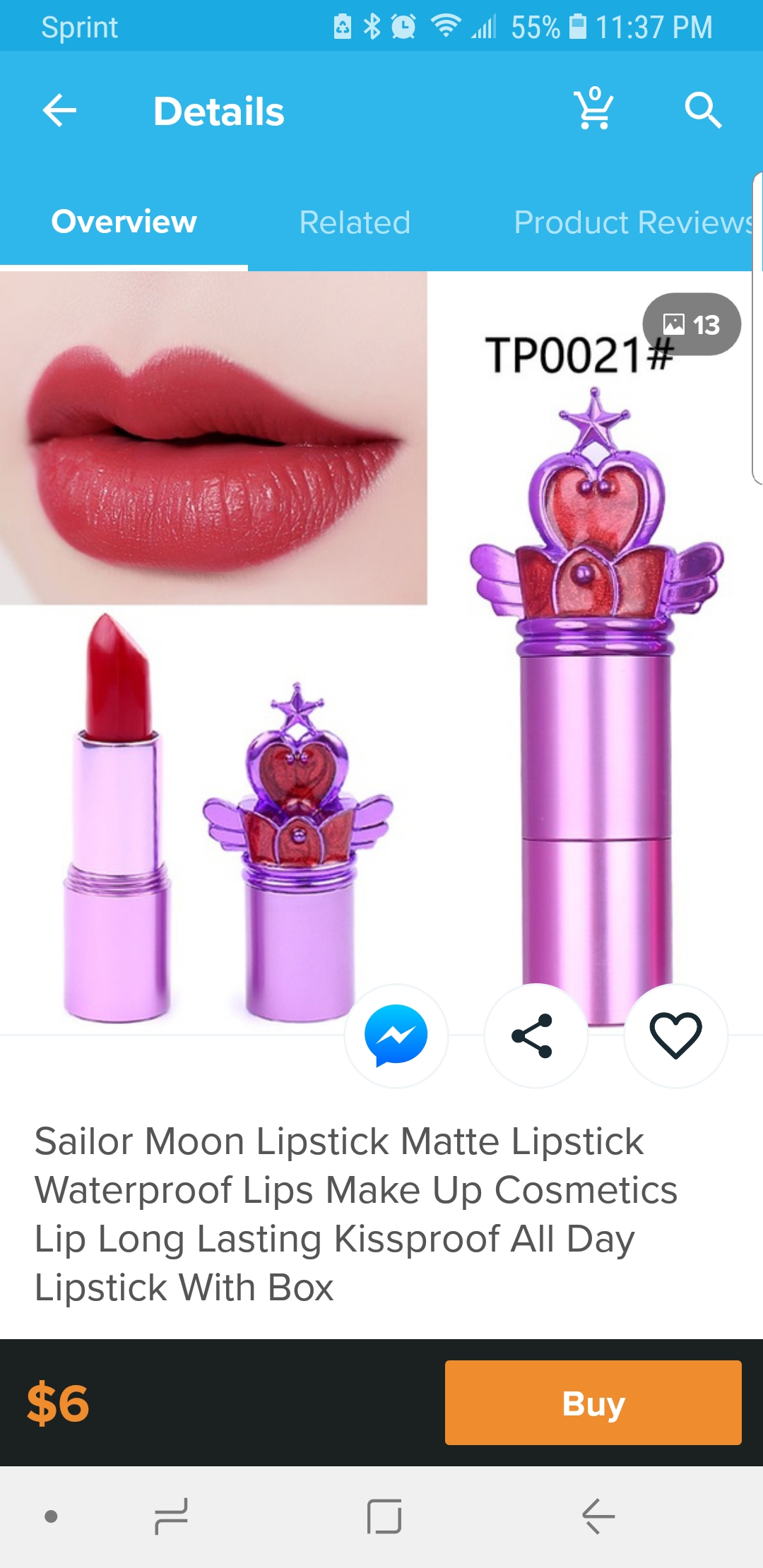Switch to the Product Reviews tab
The width and height of the screenshot is (763, 1568).
(x=634, y=222)
